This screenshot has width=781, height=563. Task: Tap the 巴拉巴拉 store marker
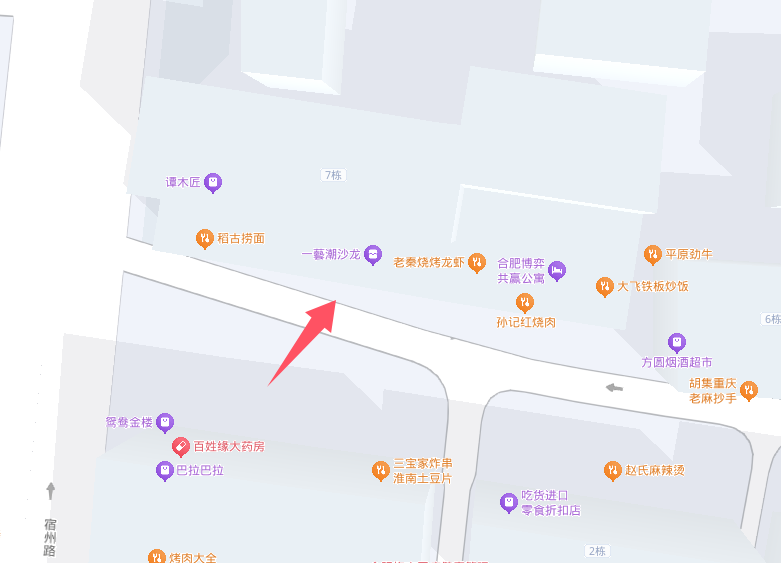[x=165, y=470]
